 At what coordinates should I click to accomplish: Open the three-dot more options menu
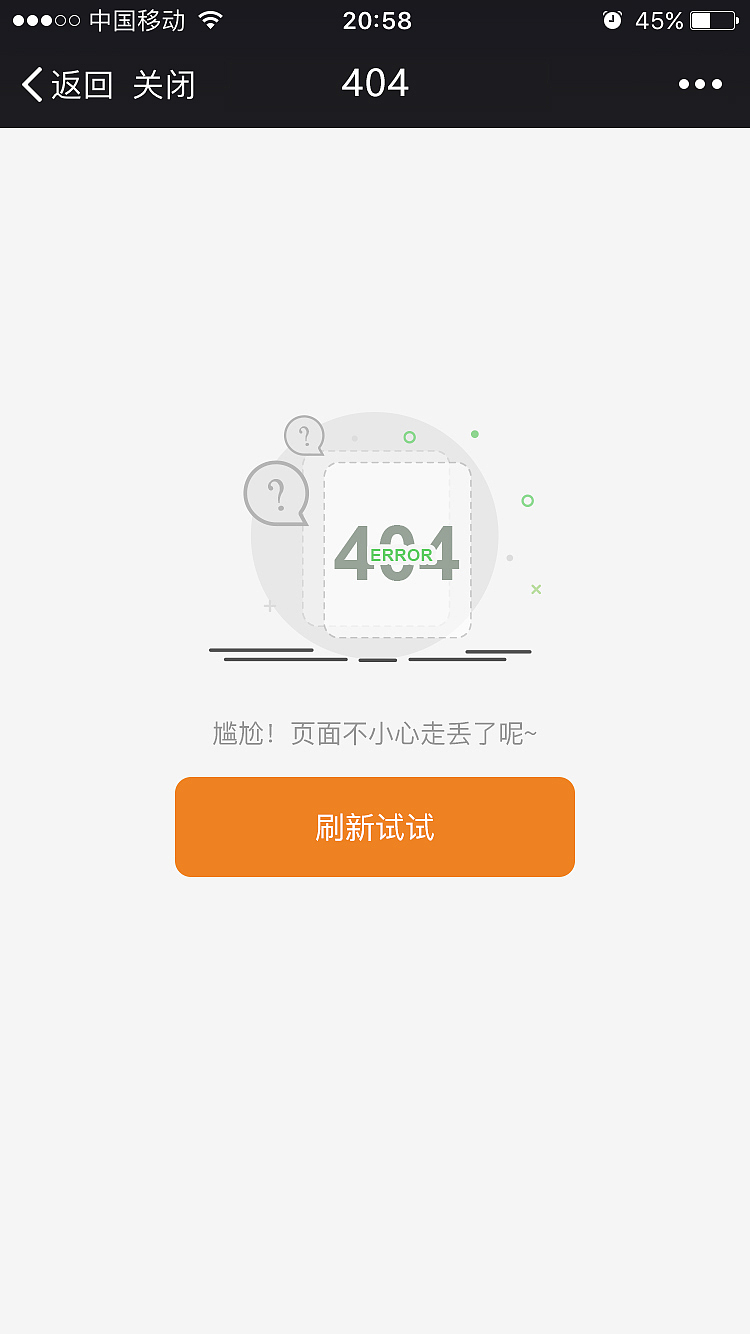click(x=700, y=84)
